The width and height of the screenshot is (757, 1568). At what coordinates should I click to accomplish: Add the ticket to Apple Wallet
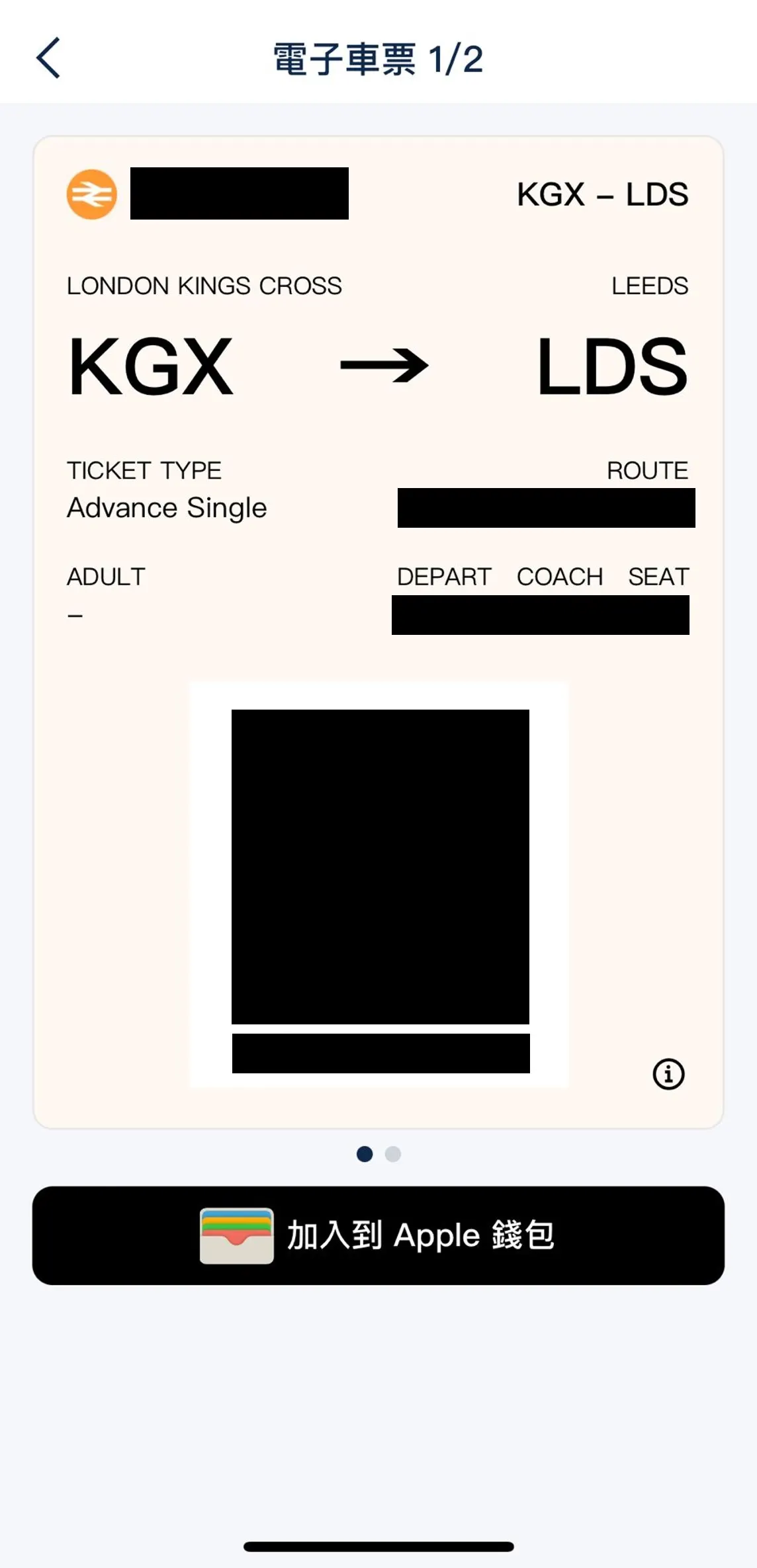(x=378, y=1235)
